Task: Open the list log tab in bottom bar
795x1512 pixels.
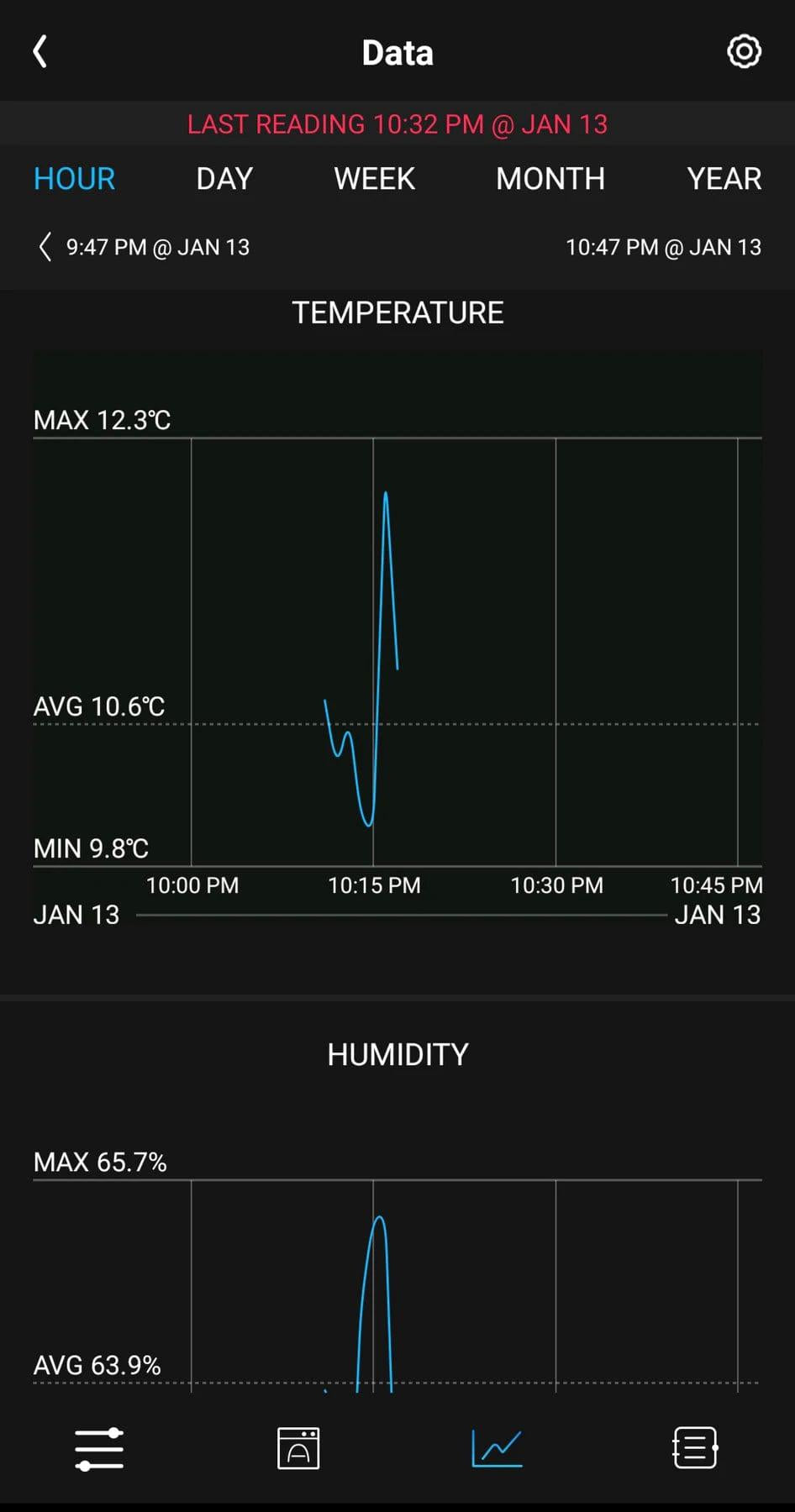Action: (x=695, y=1449)
